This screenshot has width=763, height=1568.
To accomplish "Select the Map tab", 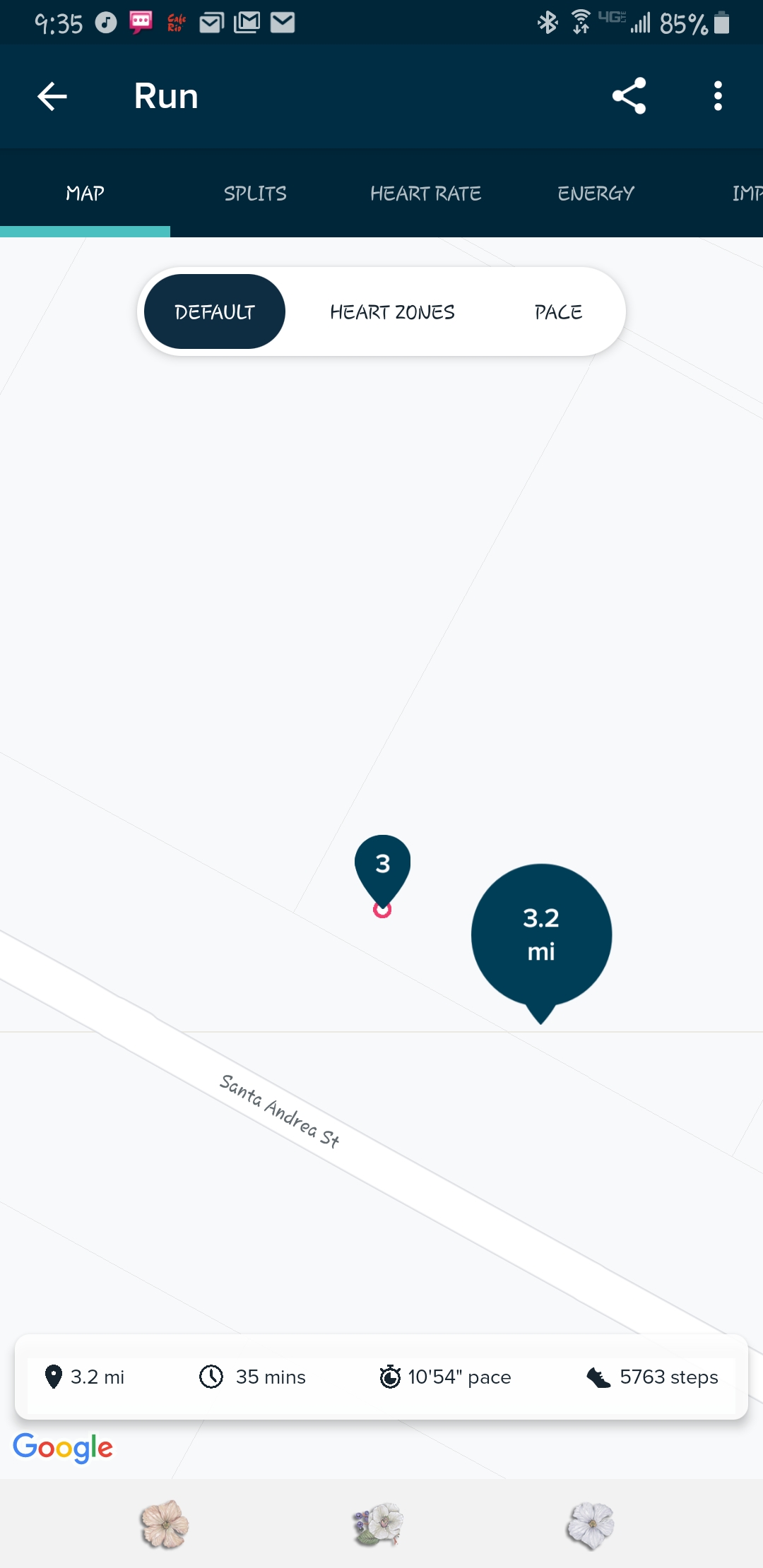I will tap(85, 193).
